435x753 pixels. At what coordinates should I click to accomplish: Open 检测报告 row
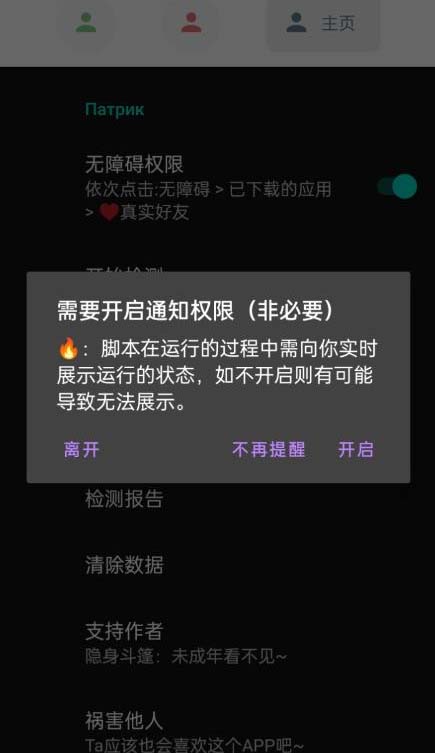tap(218, 499)
